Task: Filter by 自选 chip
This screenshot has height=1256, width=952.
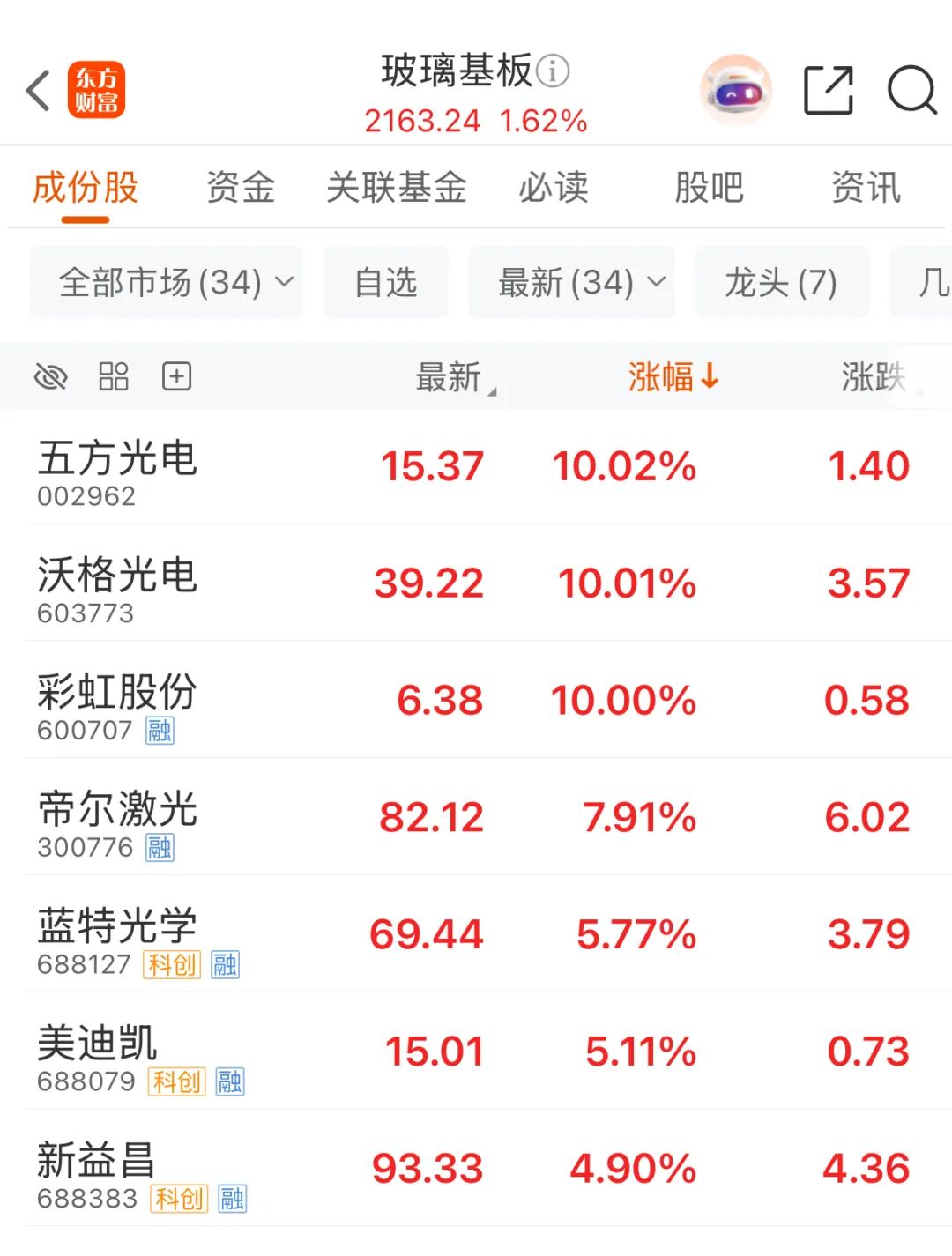Action: [x=385, y=283]
